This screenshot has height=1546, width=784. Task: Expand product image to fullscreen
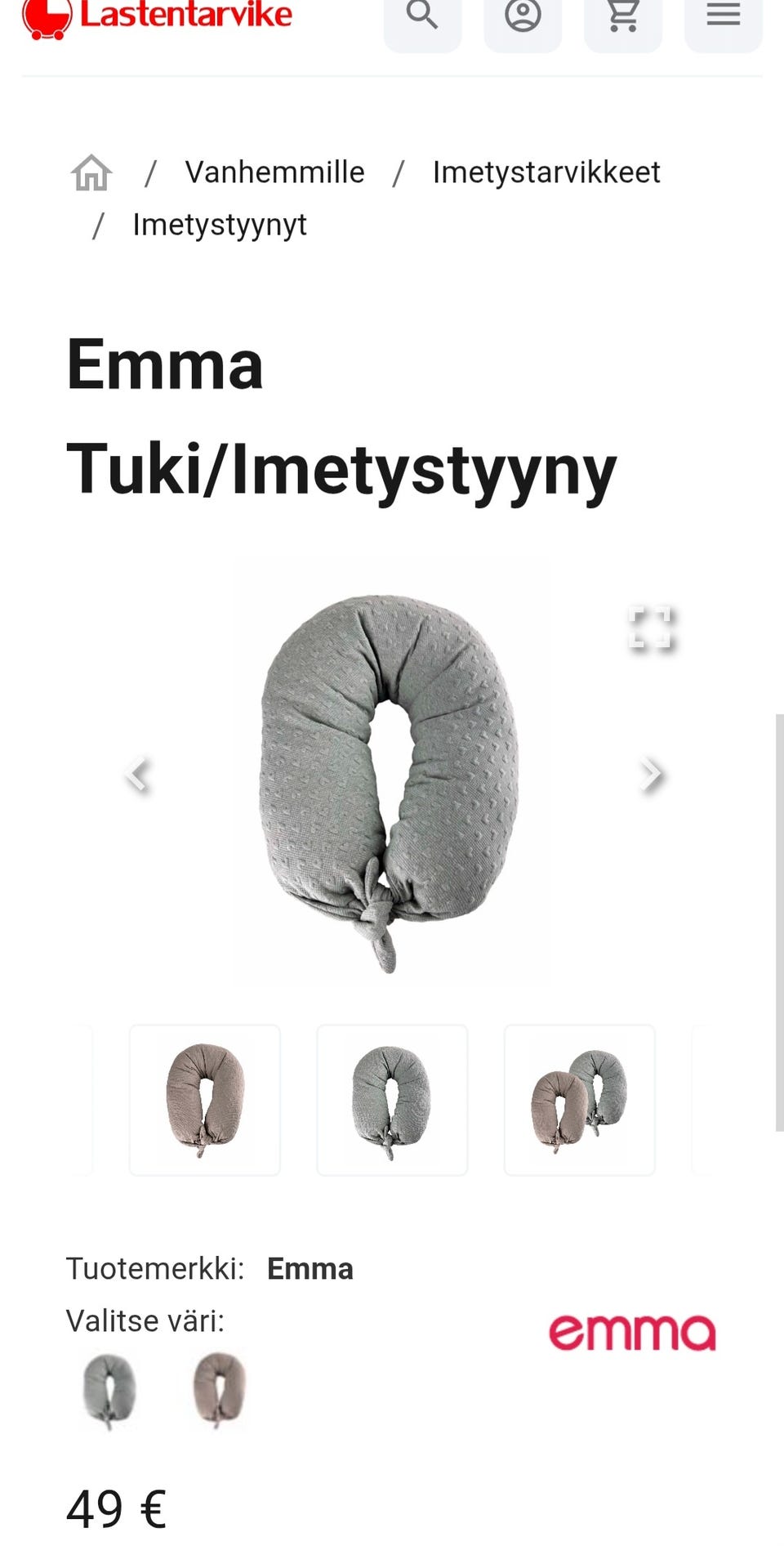click(651, 628)
